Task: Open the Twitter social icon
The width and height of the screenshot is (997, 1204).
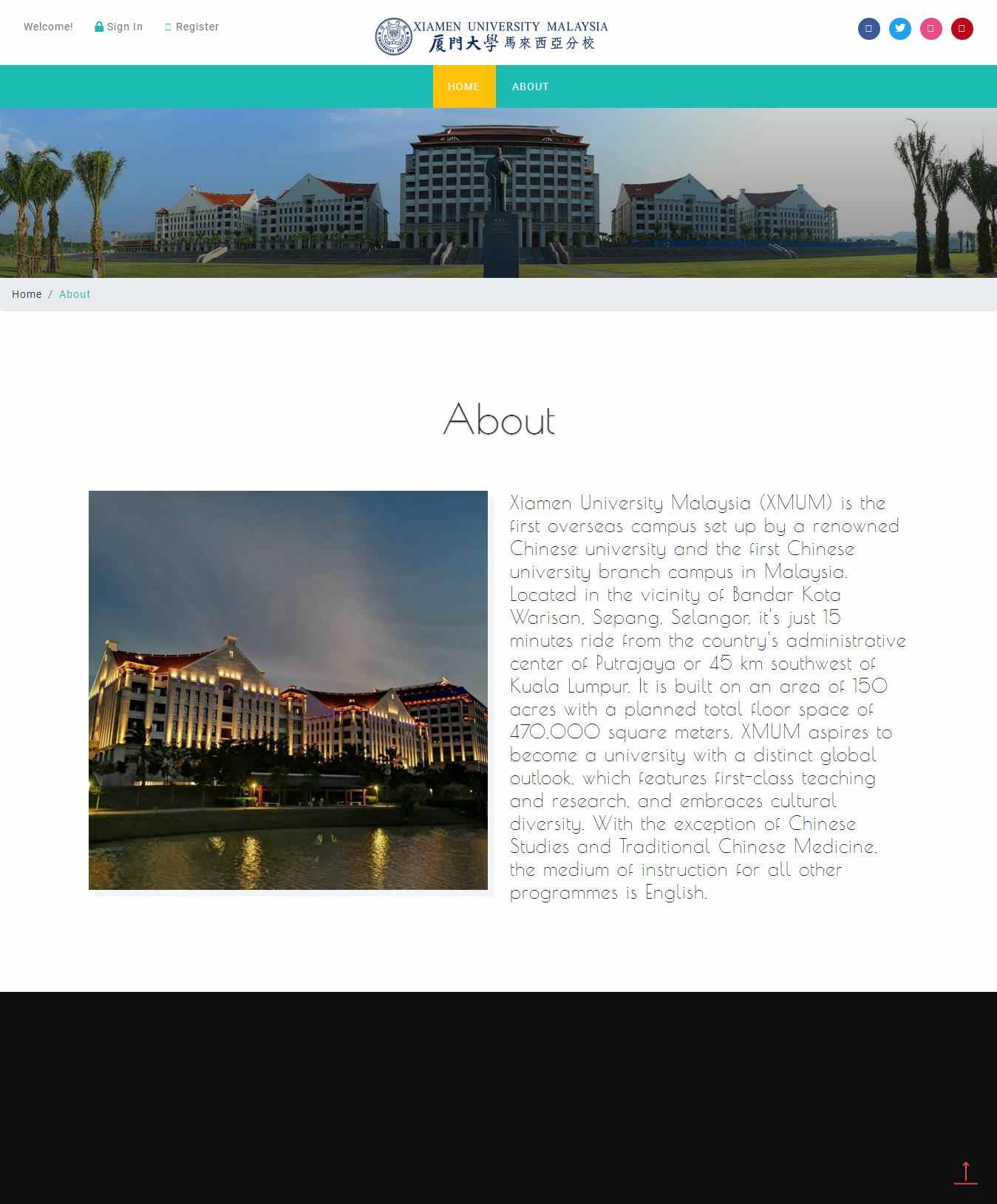Action: click(899, 29)
